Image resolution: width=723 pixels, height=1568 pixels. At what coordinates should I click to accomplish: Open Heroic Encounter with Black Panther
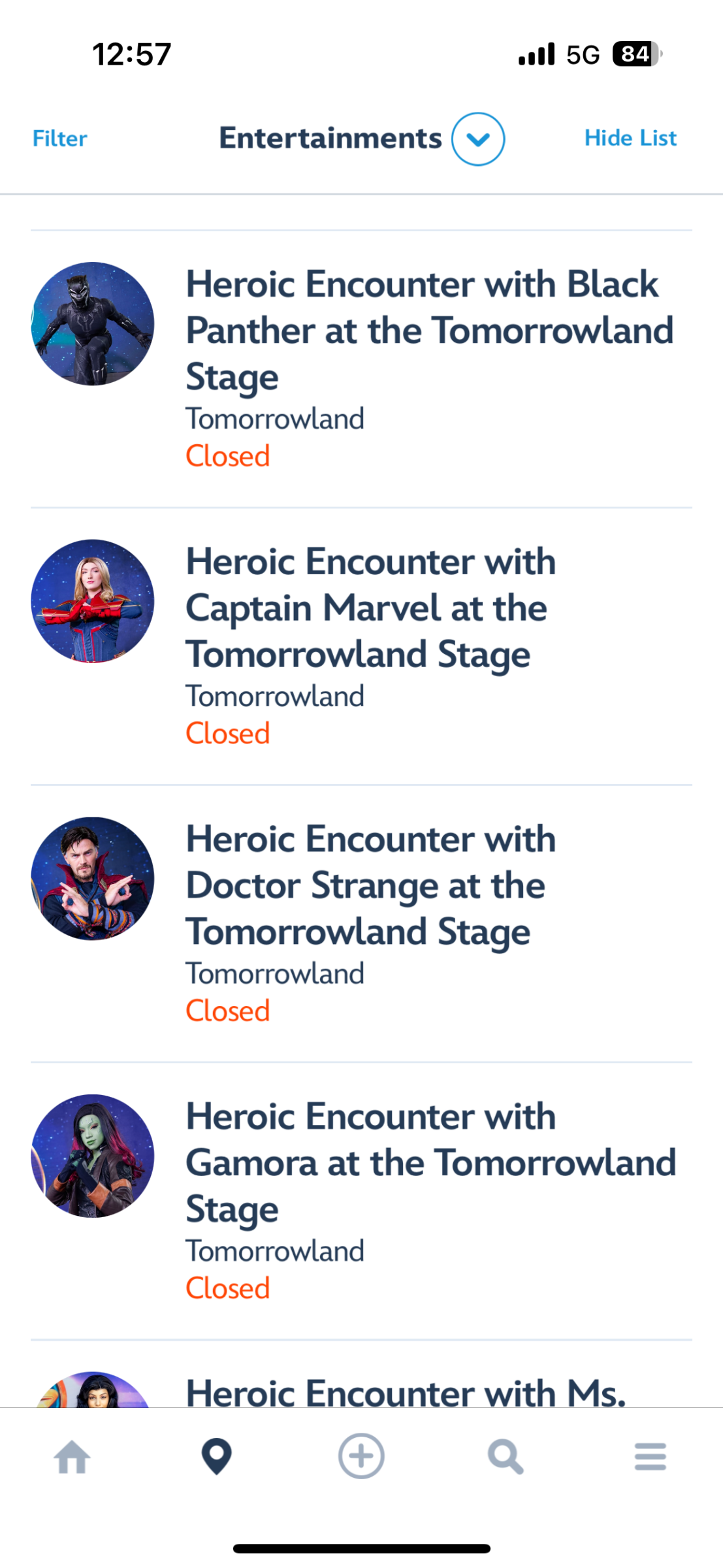click(x=361, y=368)
